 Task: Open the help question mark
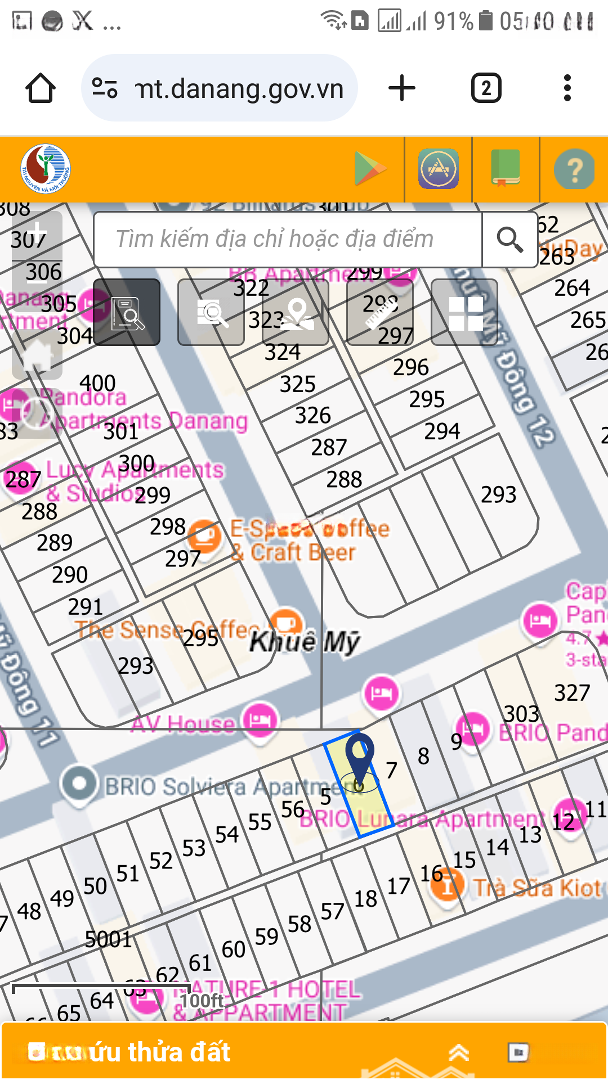(x=574, y=170)
